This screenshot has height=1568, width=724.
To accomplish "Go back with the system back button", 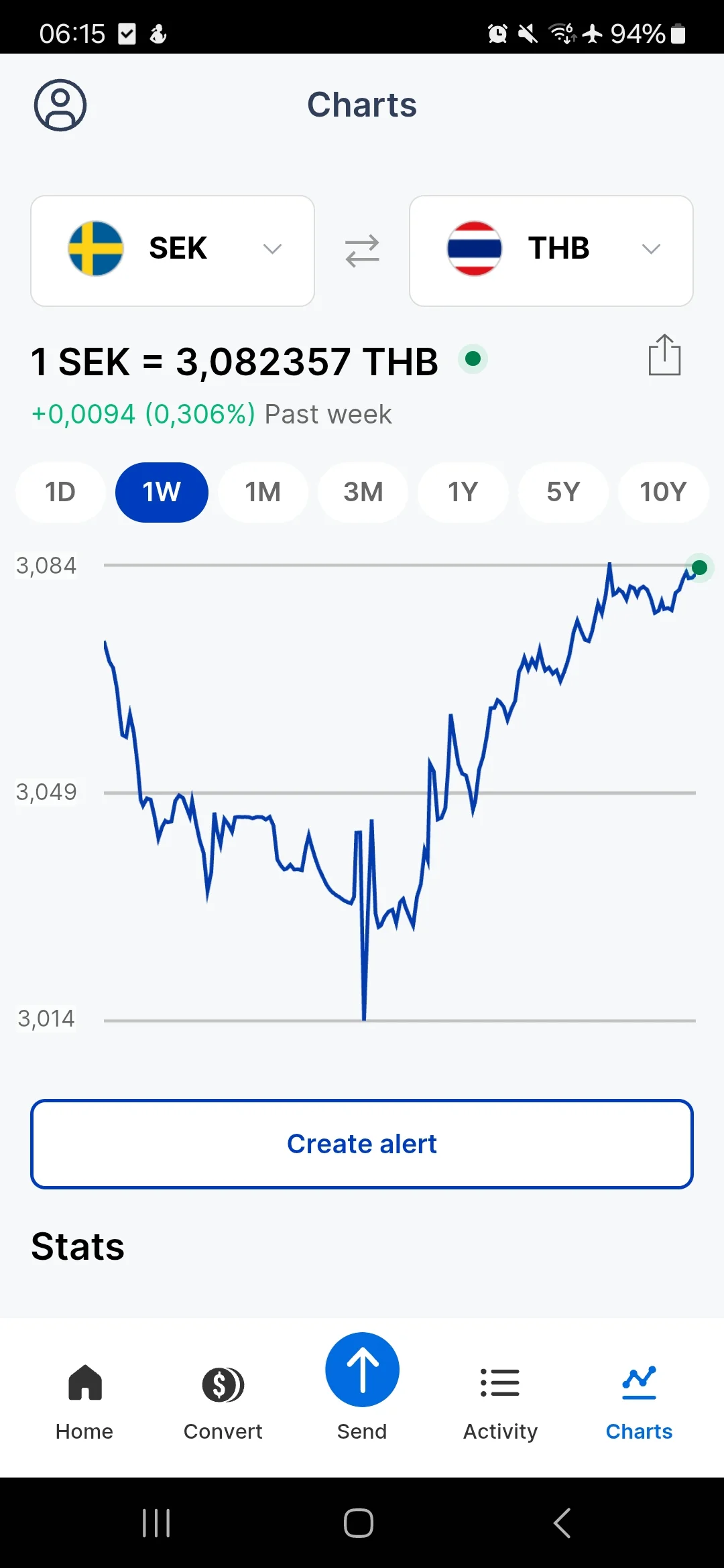I will (x=562, y=1523).
